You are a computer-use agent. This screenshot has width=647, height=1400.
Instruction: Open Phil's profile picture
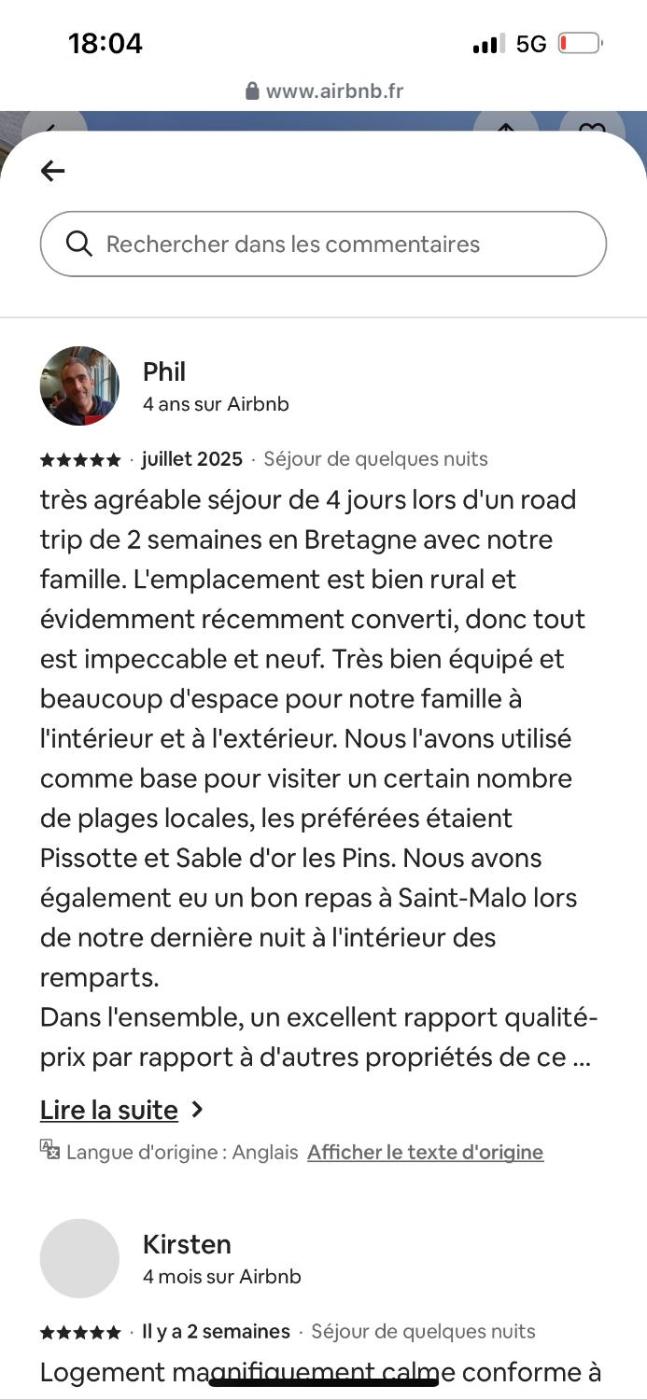[x=79, y=386]
